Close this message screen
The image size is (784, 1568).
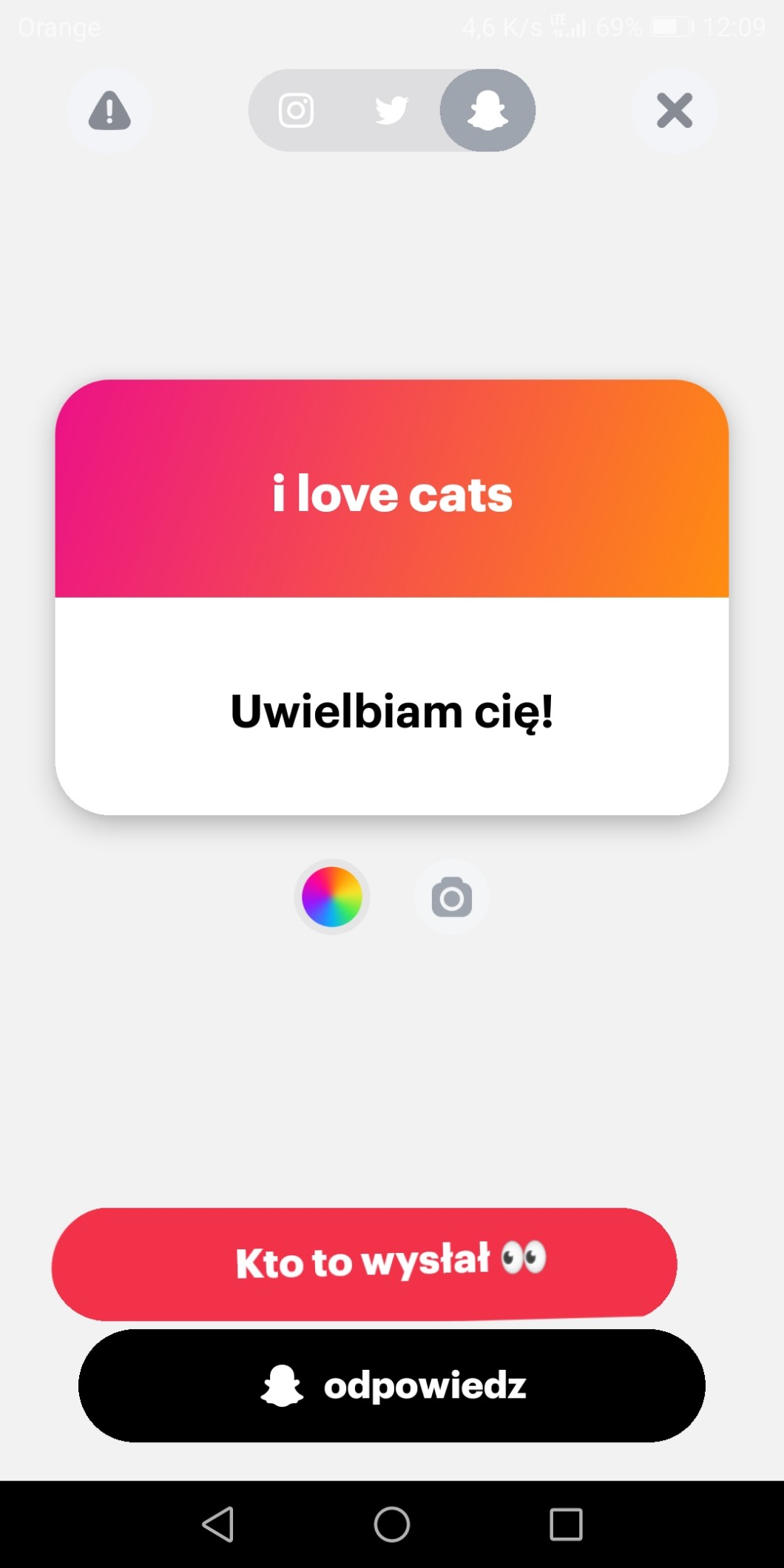click(674, 111)
